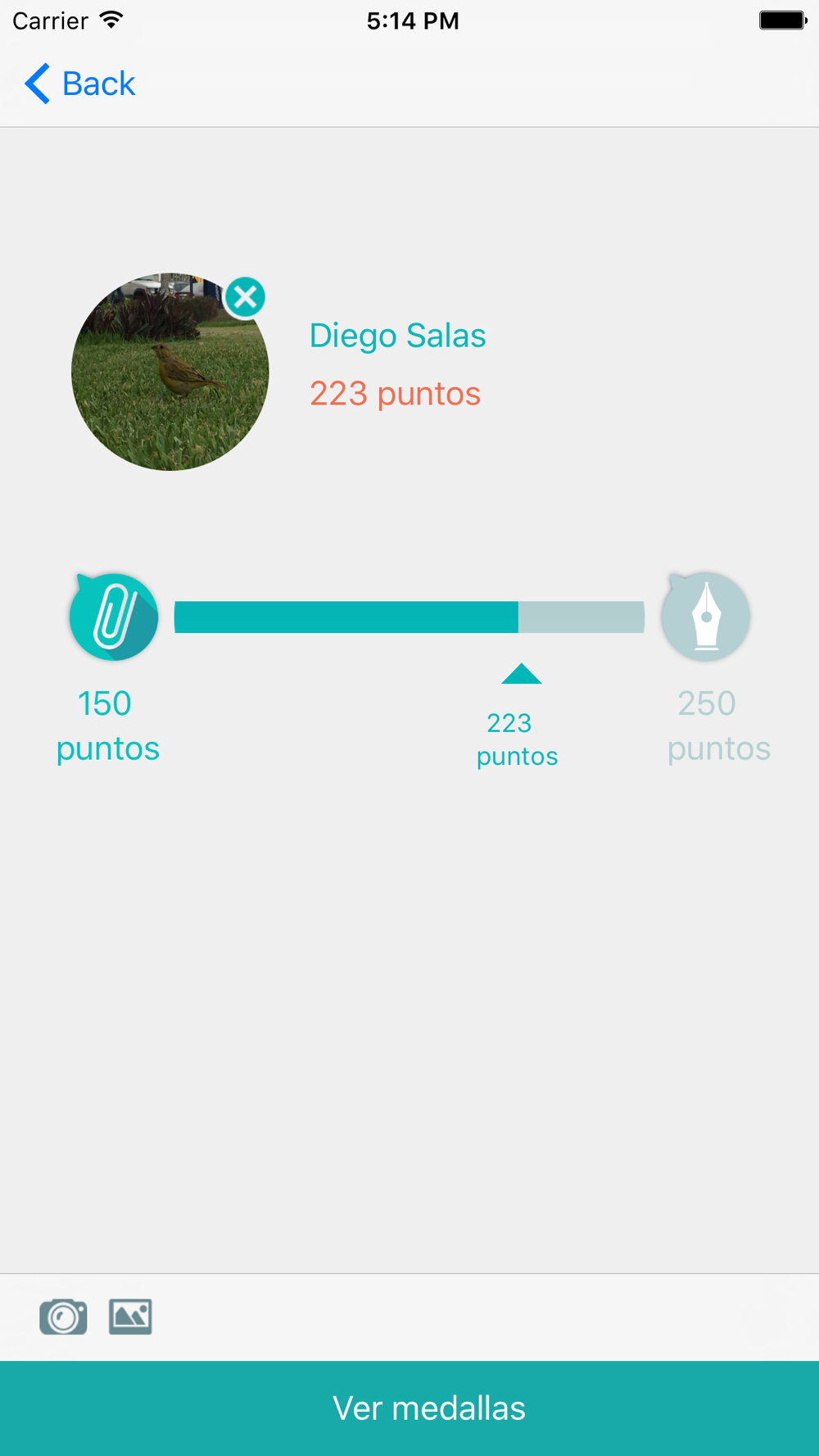Tap the Ver medallas button
The height and width of the screenshot is (1456, 819).
coord(409,1409)
